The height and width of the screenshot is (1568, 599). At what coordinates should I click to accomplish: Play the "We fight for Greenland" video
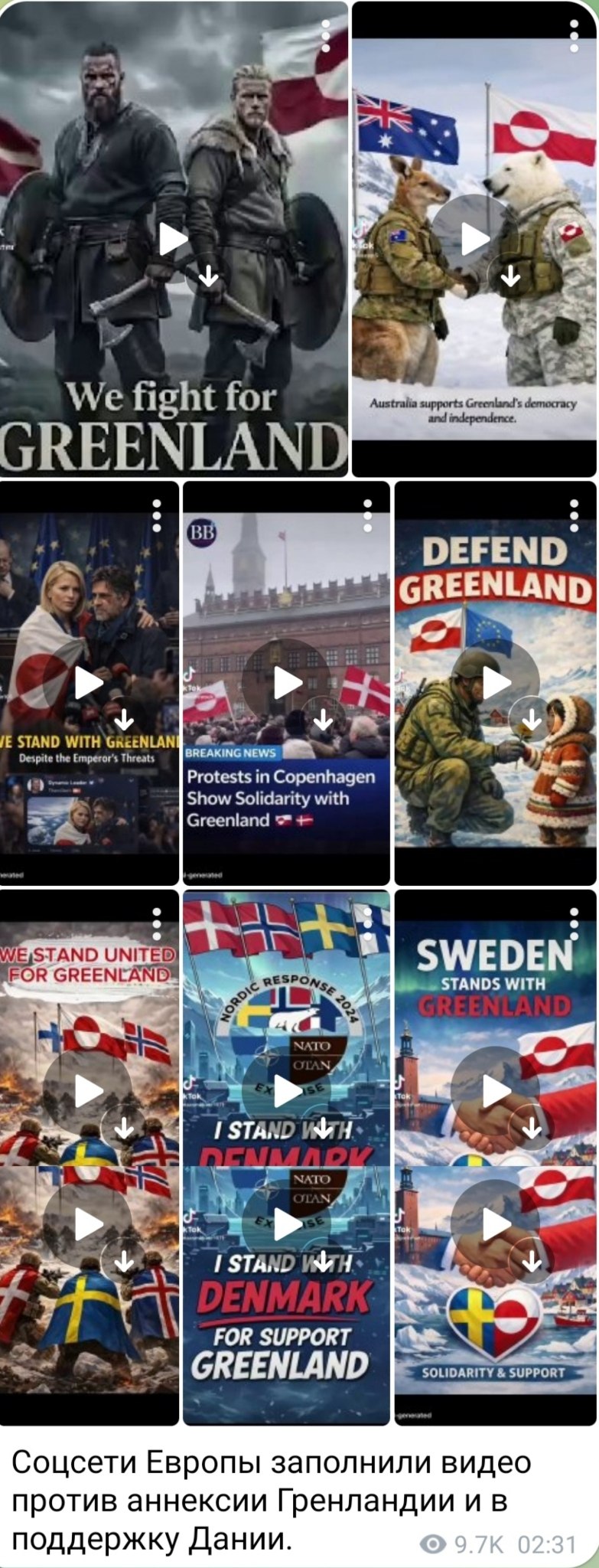pos(173,239)
